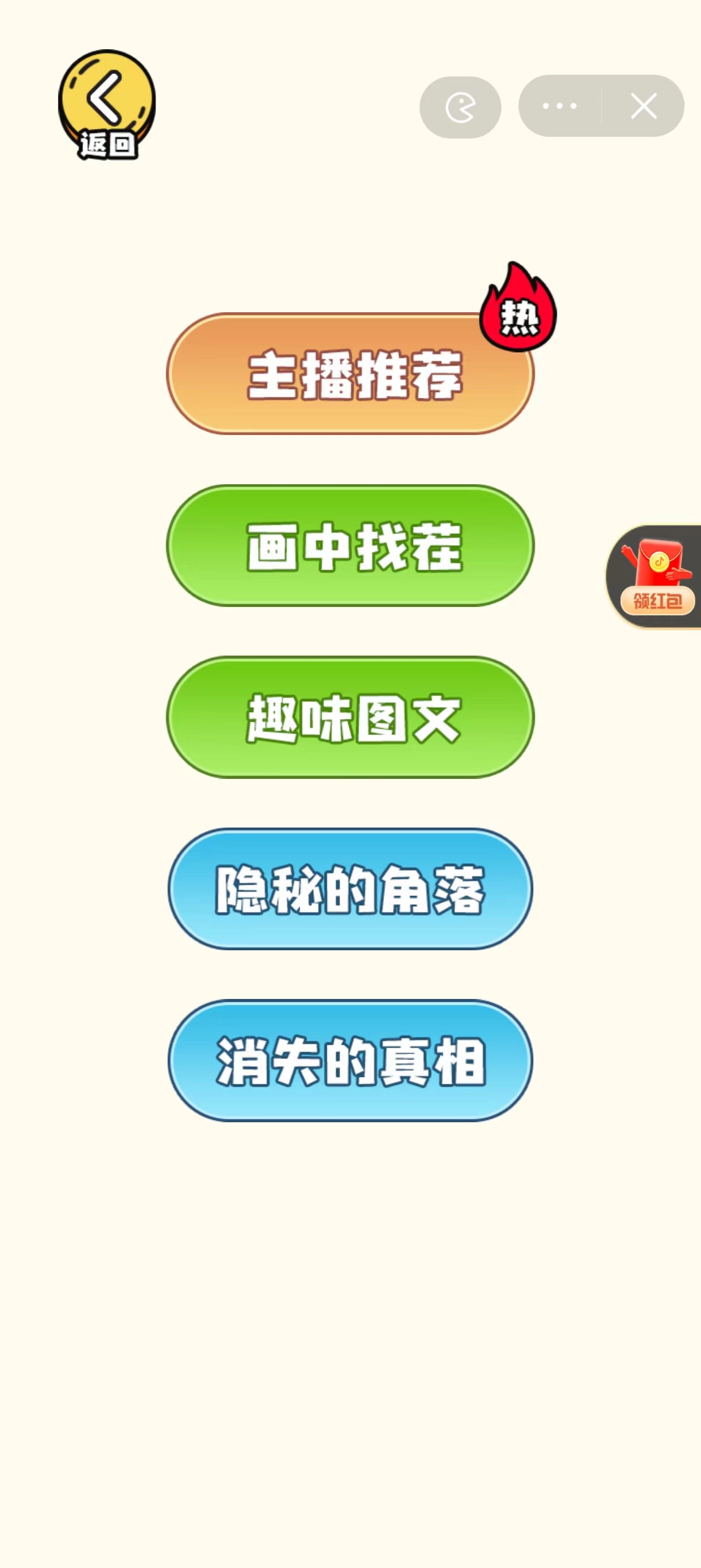The image size is (701, 1568).
Task: Tap the 领红包 label under the envelope
Action: (x=659, y=601)
